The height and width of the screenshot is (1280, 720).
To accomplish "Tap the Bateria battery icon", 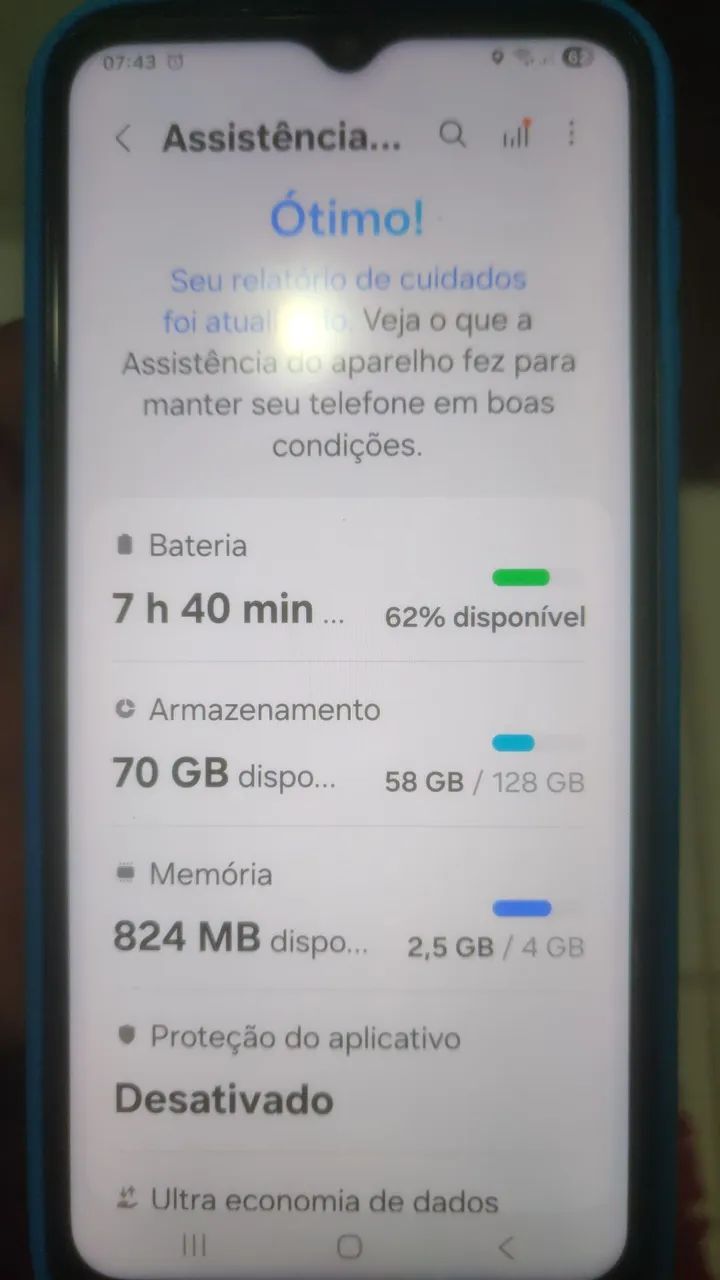I will [124, 545].
